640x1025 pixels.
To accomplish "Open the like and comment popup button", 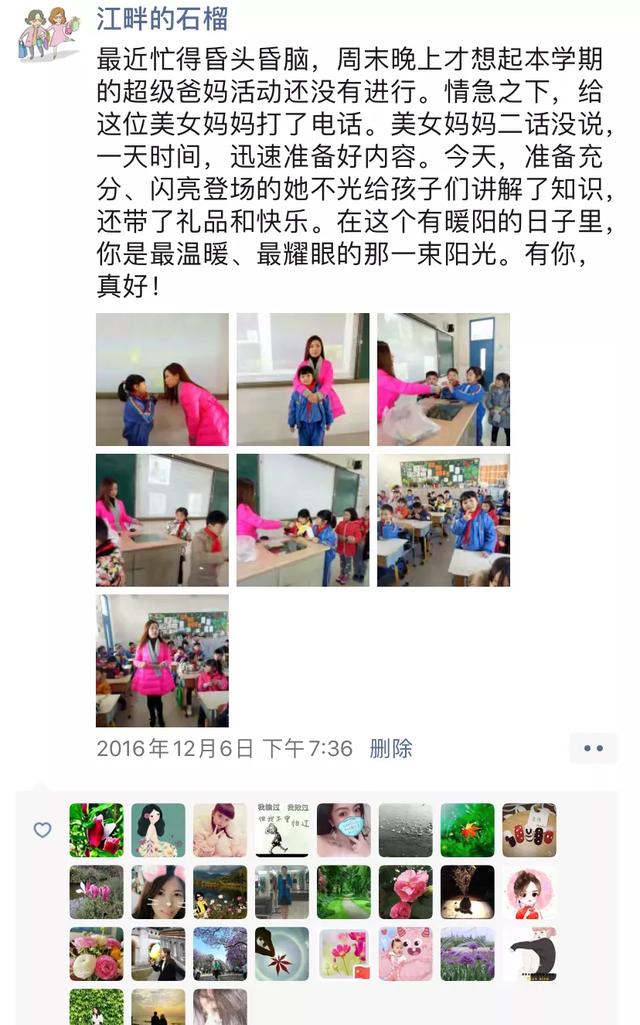I will click(x=593, y=748).
